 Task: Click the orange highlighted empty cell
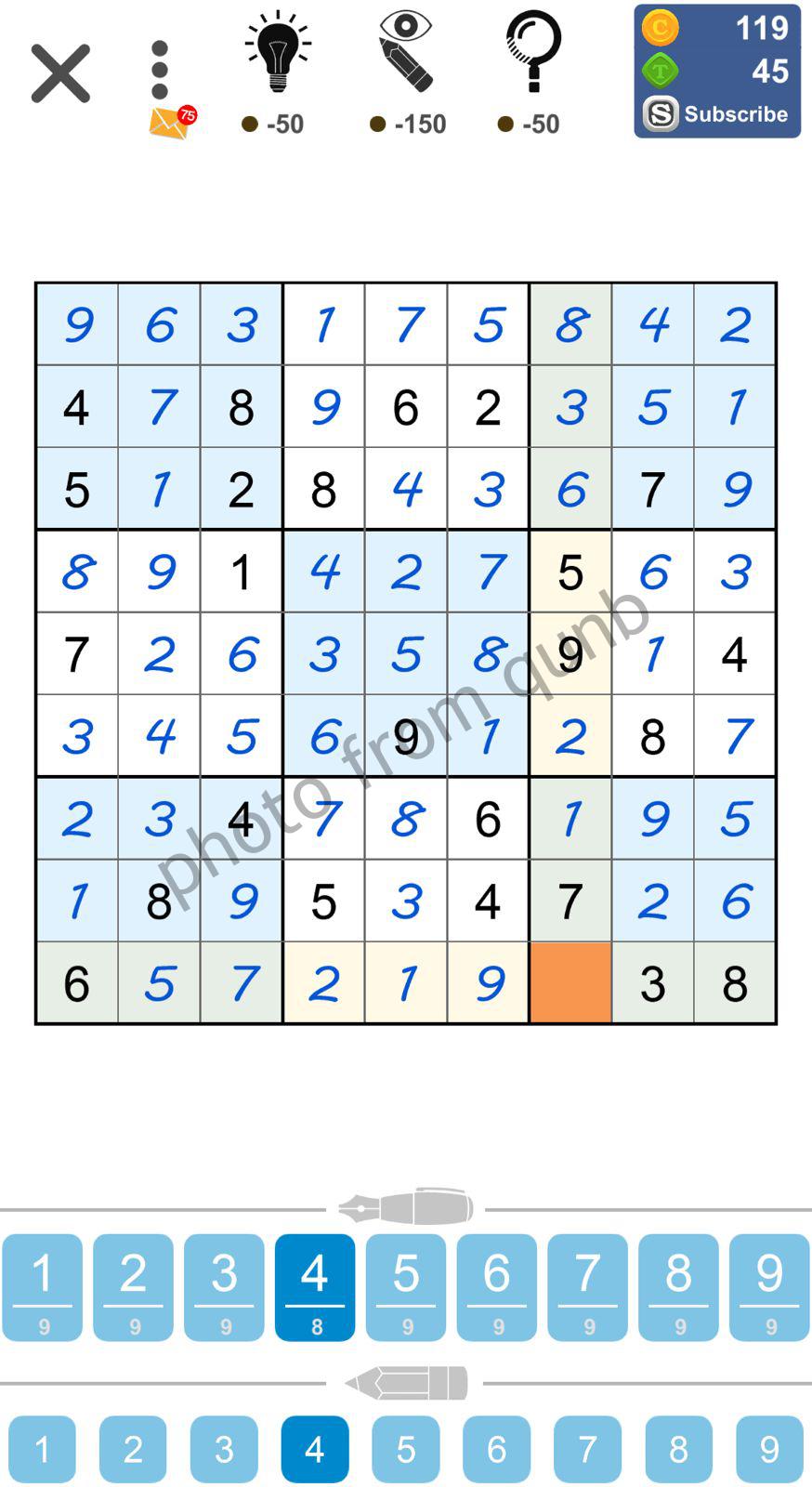570,981
